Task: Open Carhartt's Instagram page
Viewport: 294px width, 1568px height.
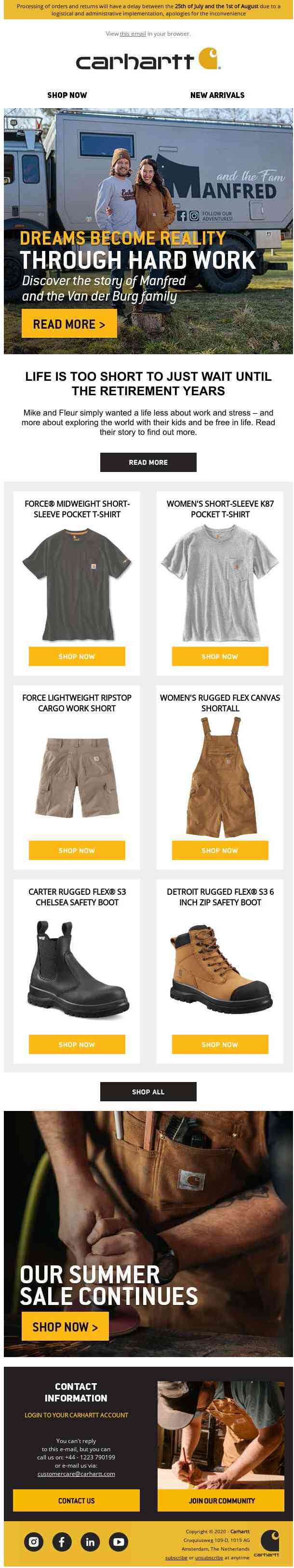Action: pyautogui.click(x=33, y=1542)
